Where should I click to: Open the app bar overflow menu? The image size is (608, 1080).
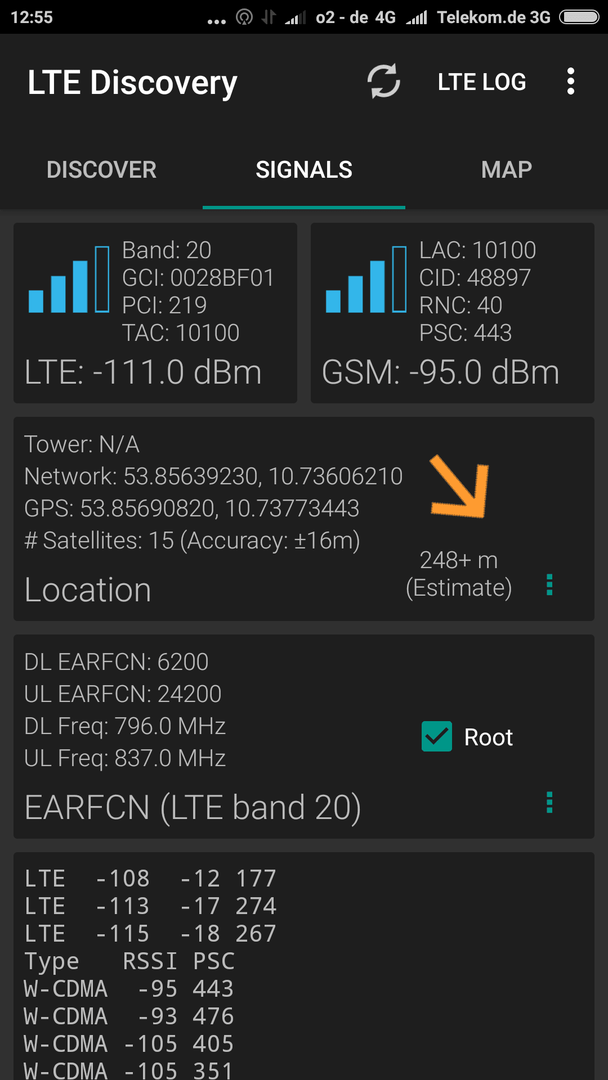click(570, 82)
